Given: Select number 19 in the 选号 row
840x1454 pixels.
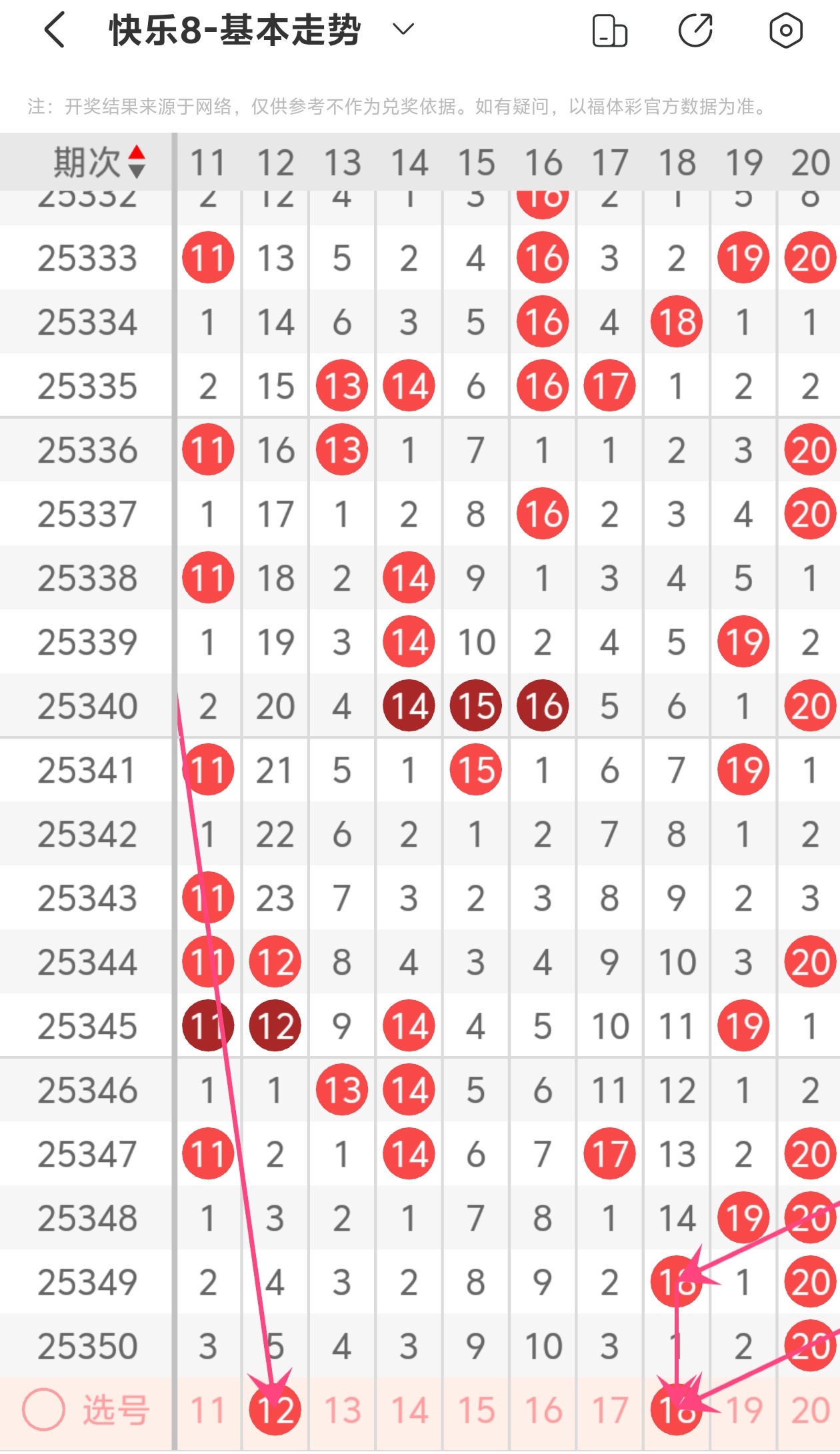Looking at the screenshot, I should coord(743,1410).
